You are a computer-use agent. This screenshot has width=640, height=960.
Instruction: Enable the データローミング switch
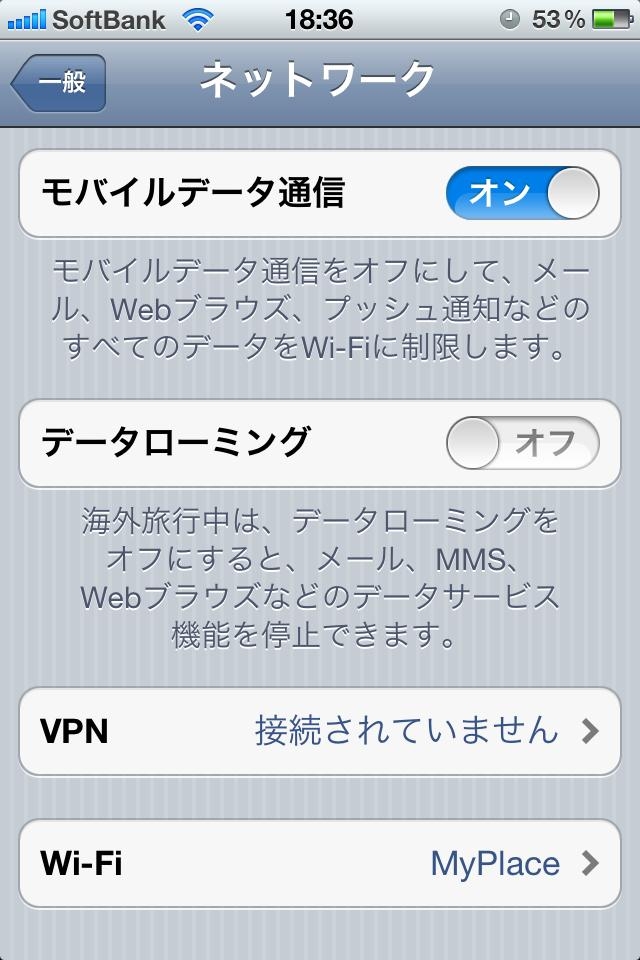[x=522, y=443]
